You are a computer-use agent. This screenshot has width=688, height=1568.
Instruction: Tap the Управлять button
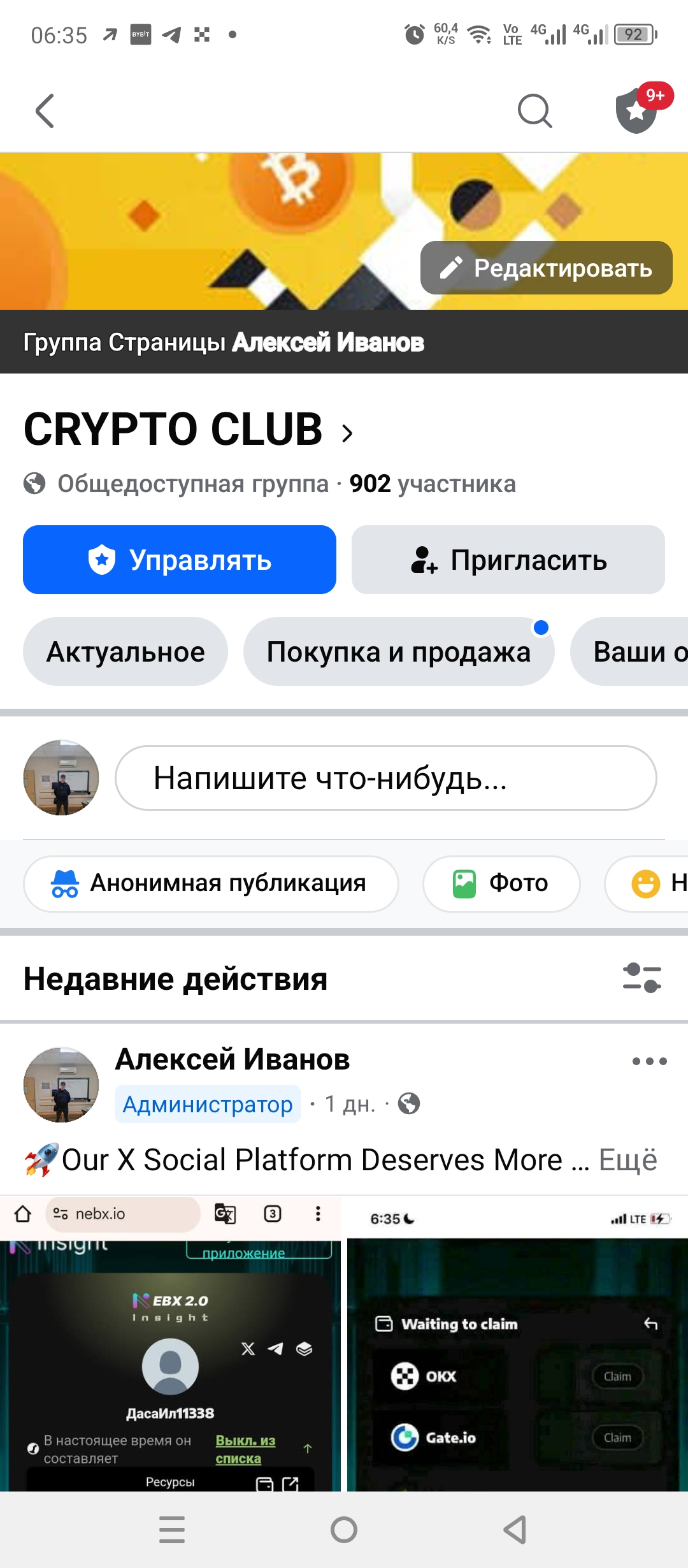click(180, 560)
